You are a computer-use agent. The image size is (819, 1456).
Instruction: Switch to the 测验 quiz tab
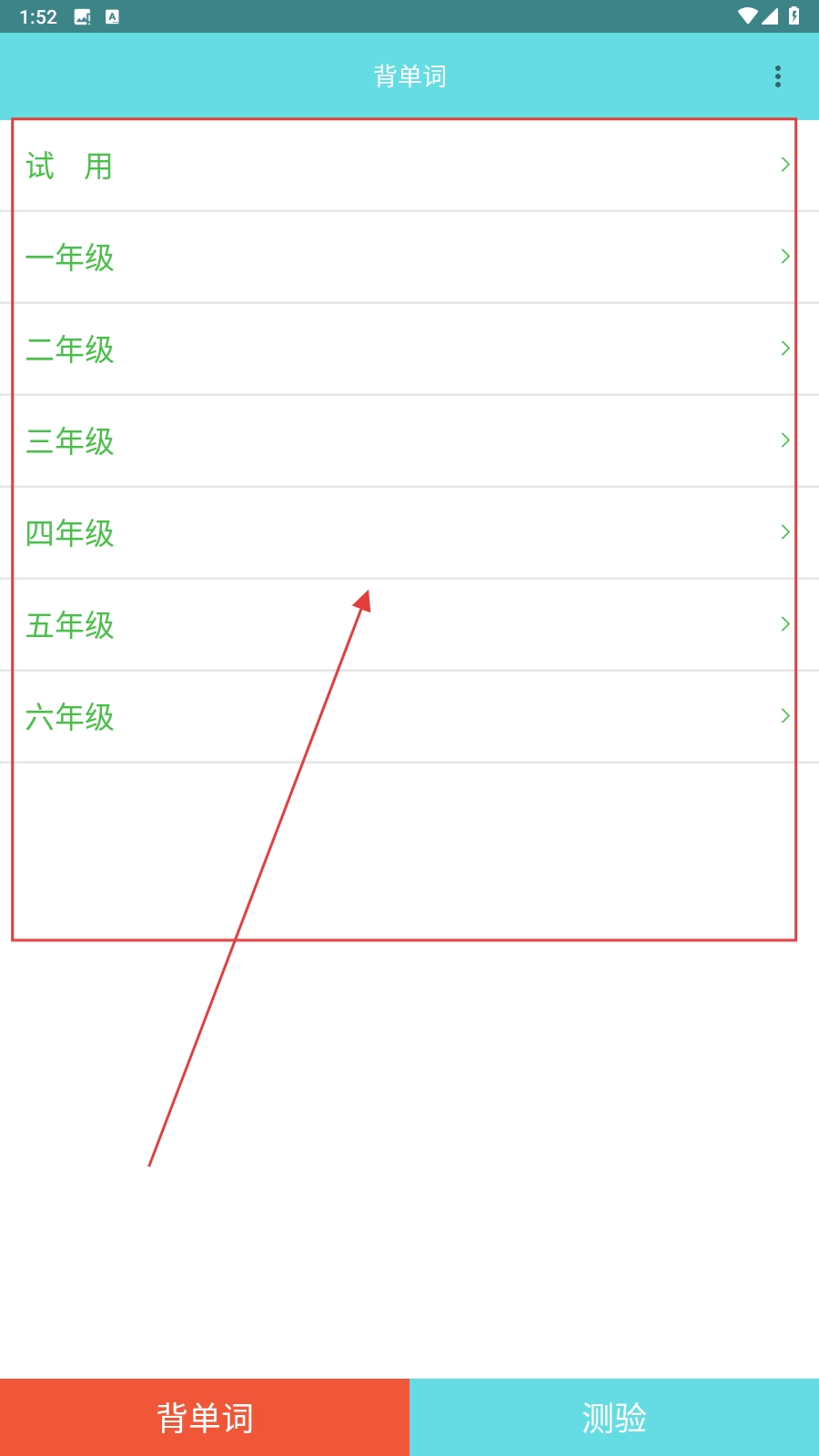(614, 1417)
